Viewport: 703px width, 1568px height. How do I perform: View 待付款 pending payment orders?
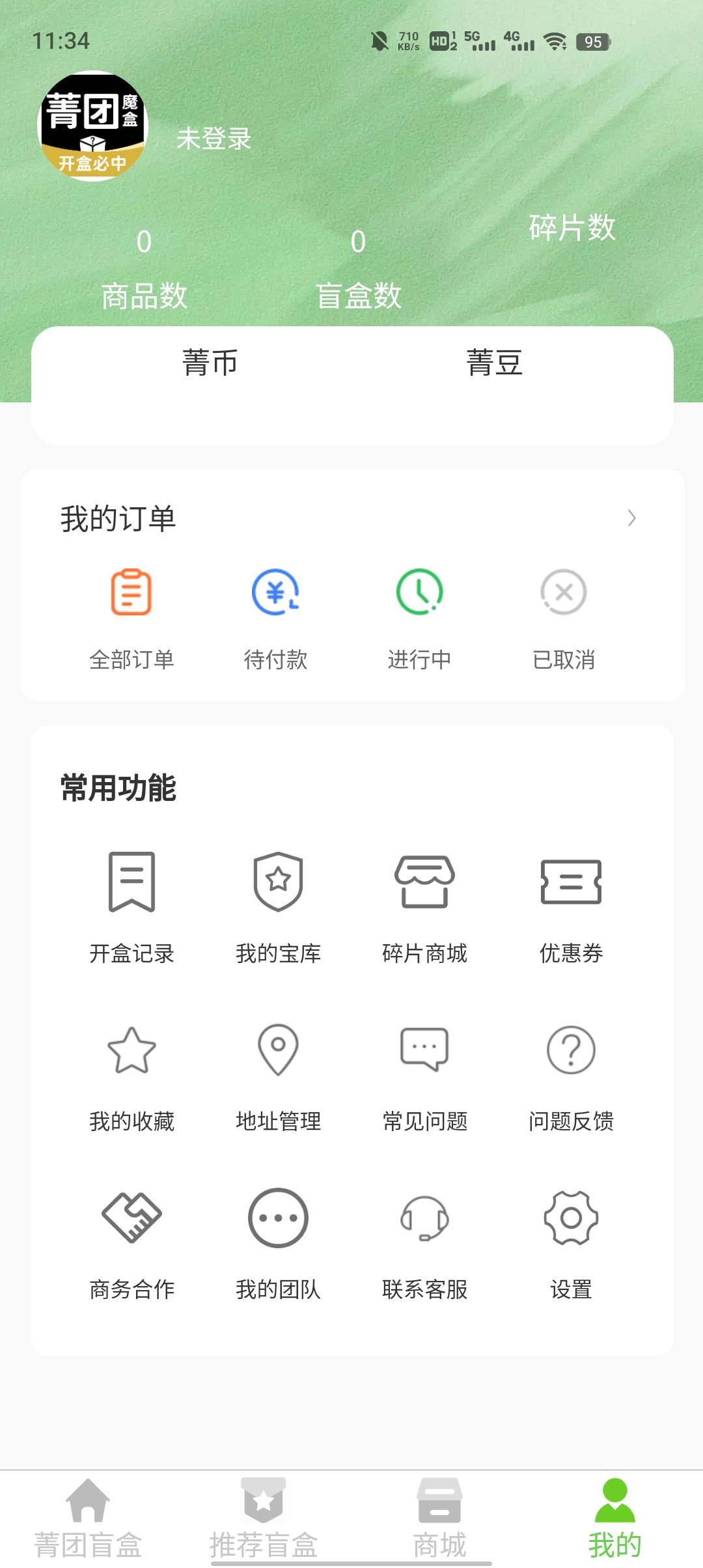coord(275,615)
